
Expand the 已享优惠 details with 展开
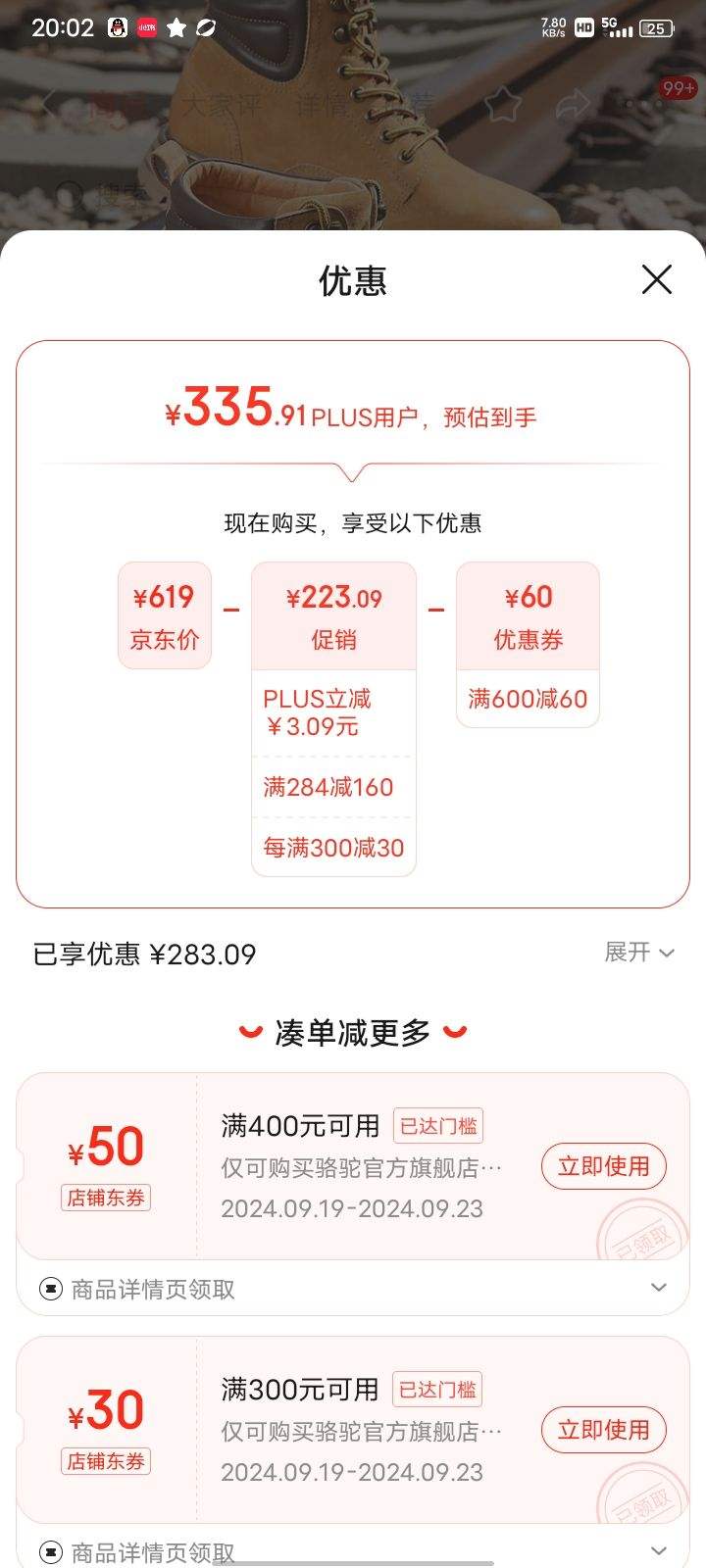click(x=638, y=953)
